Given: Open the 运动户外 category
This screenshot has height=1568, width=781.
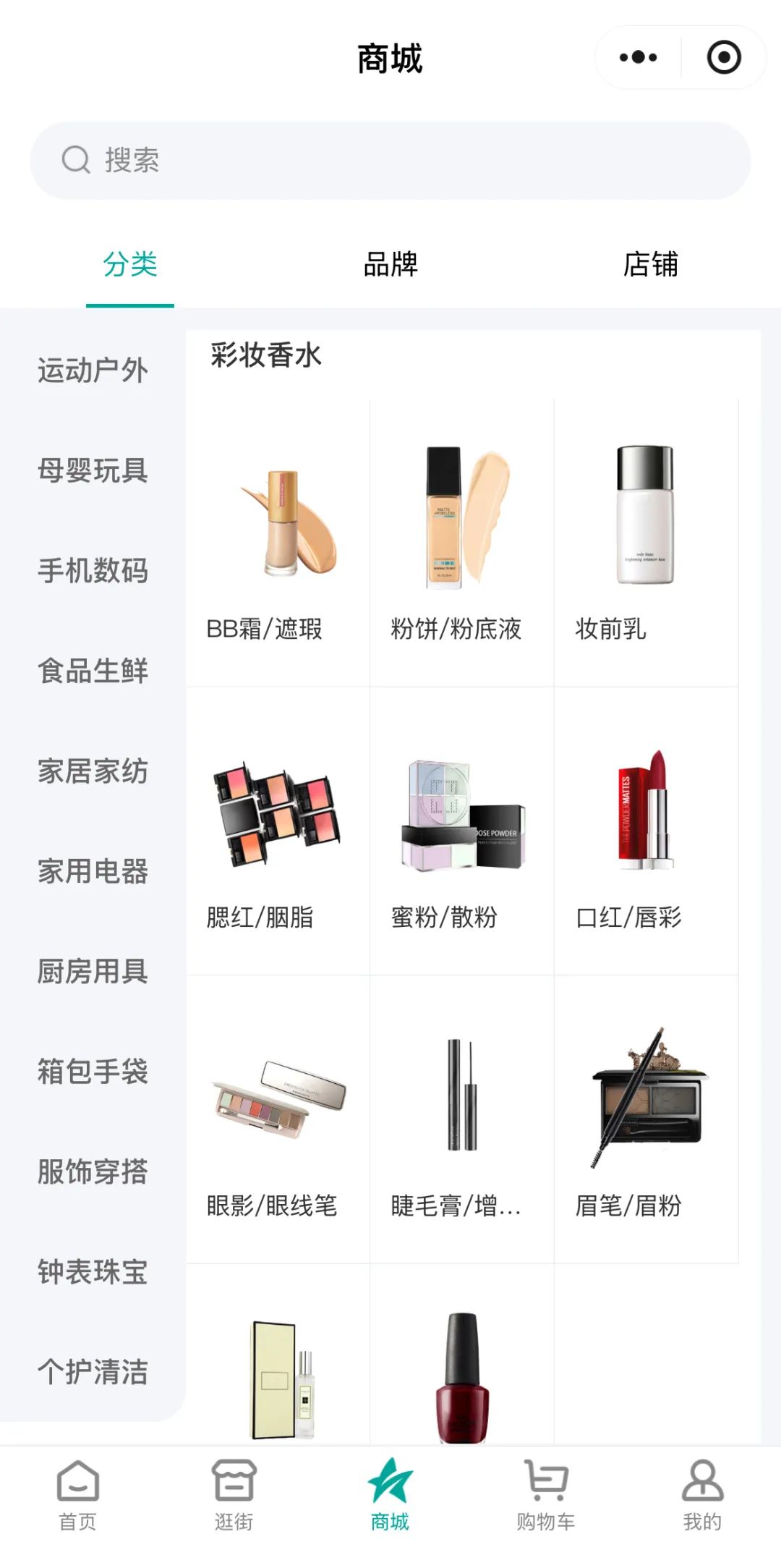Looking at the screenshot, I should coord(94,371).
